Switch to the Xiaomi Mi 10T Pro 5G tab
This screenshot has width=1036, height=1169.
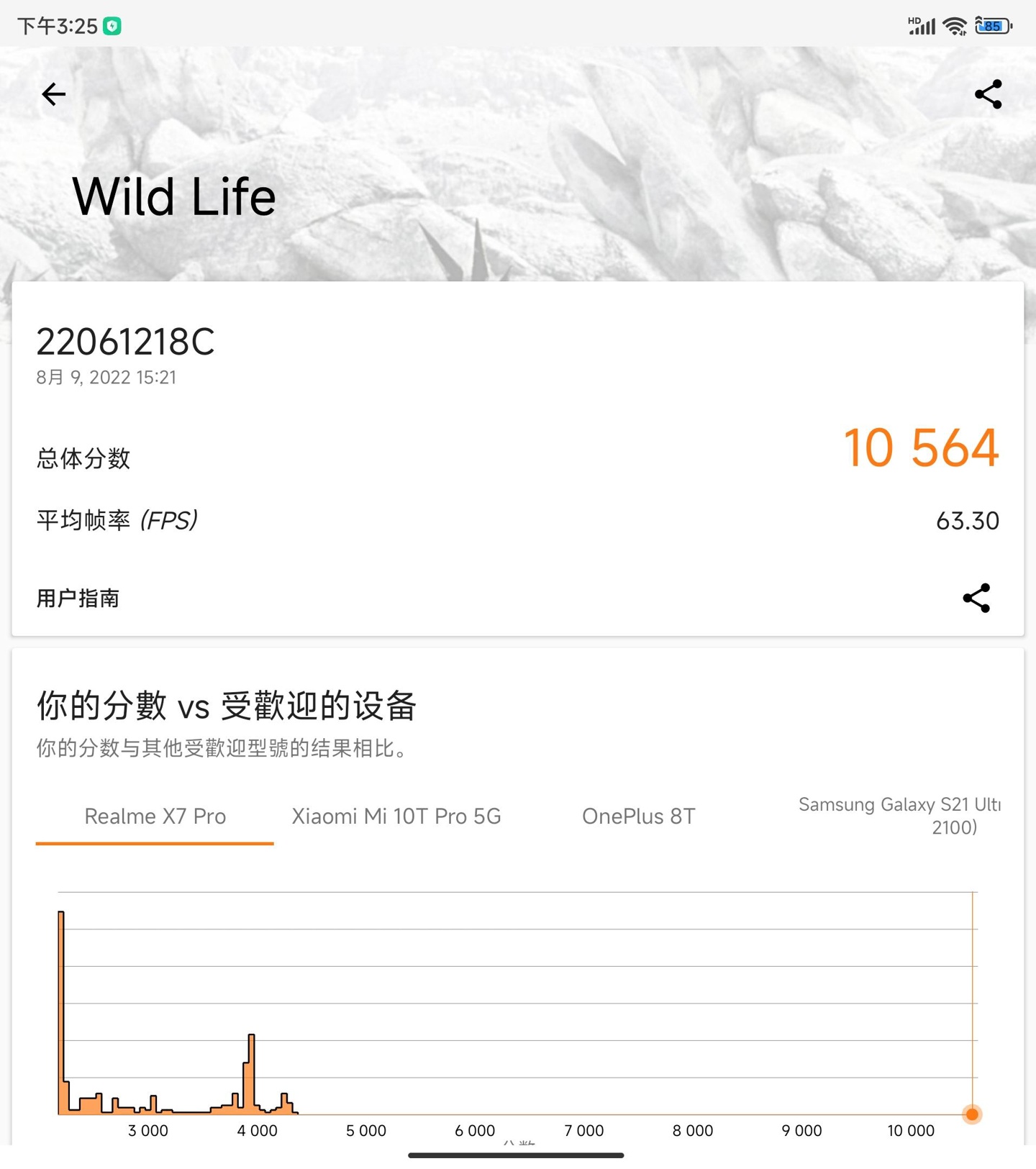pos(396,816)
